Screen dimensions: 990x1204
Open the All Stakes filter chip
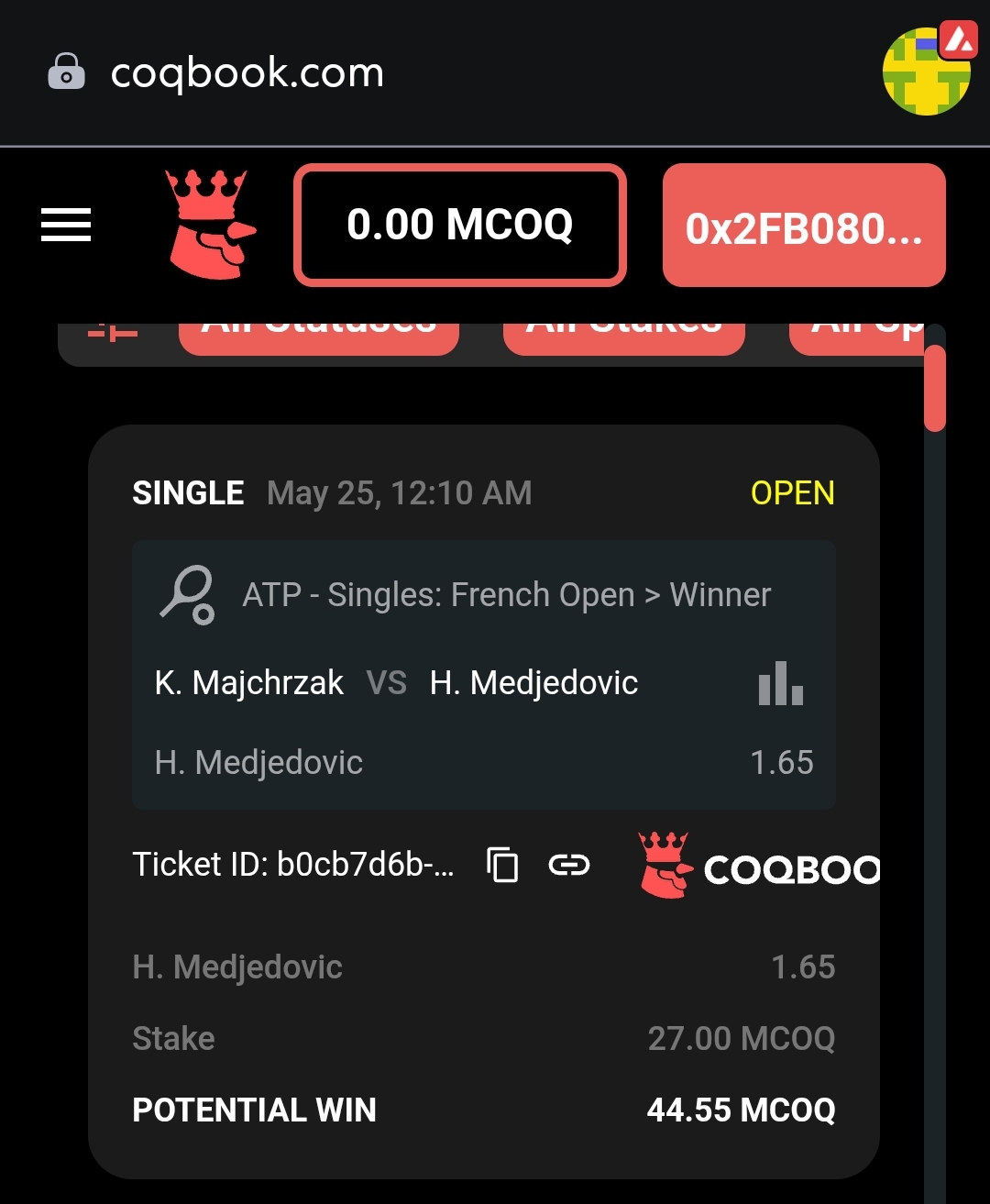(x=623, y=337)
